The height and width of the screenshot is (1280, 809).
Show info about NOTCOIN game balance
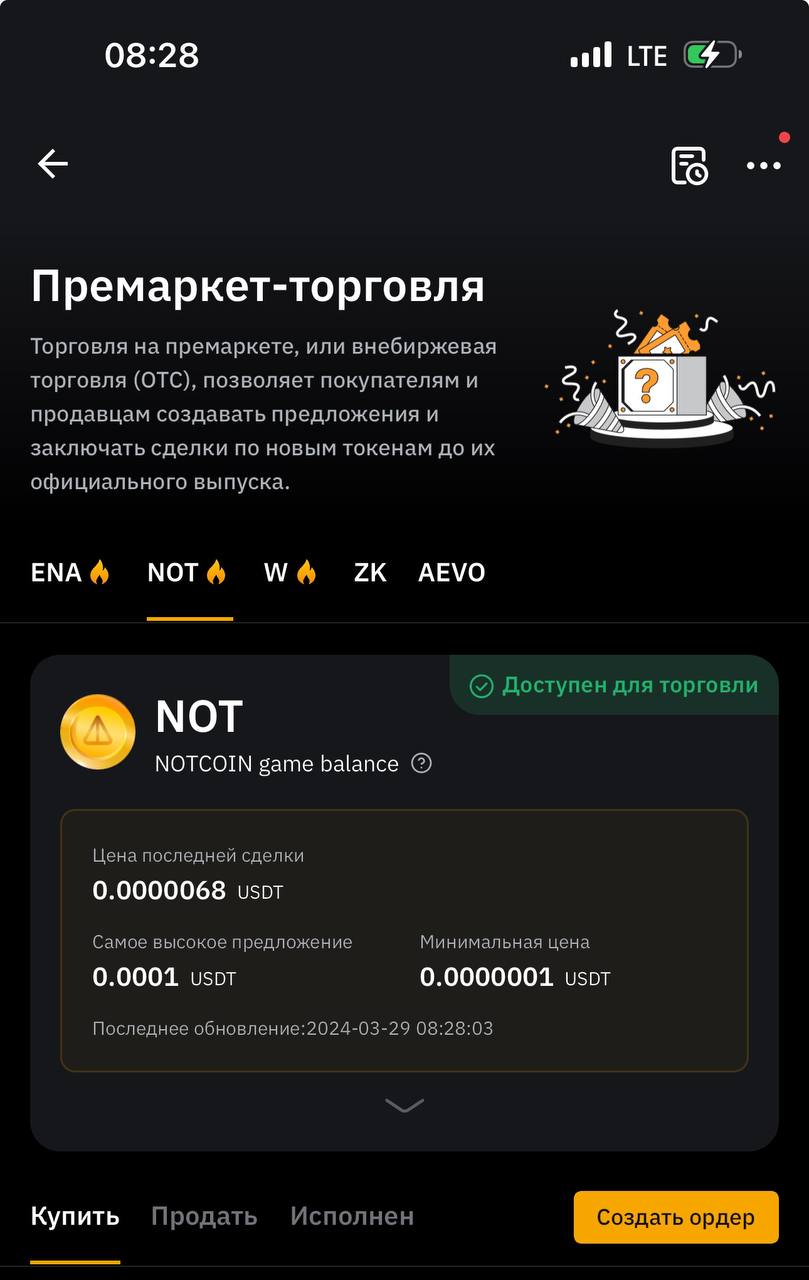[422, 764]
